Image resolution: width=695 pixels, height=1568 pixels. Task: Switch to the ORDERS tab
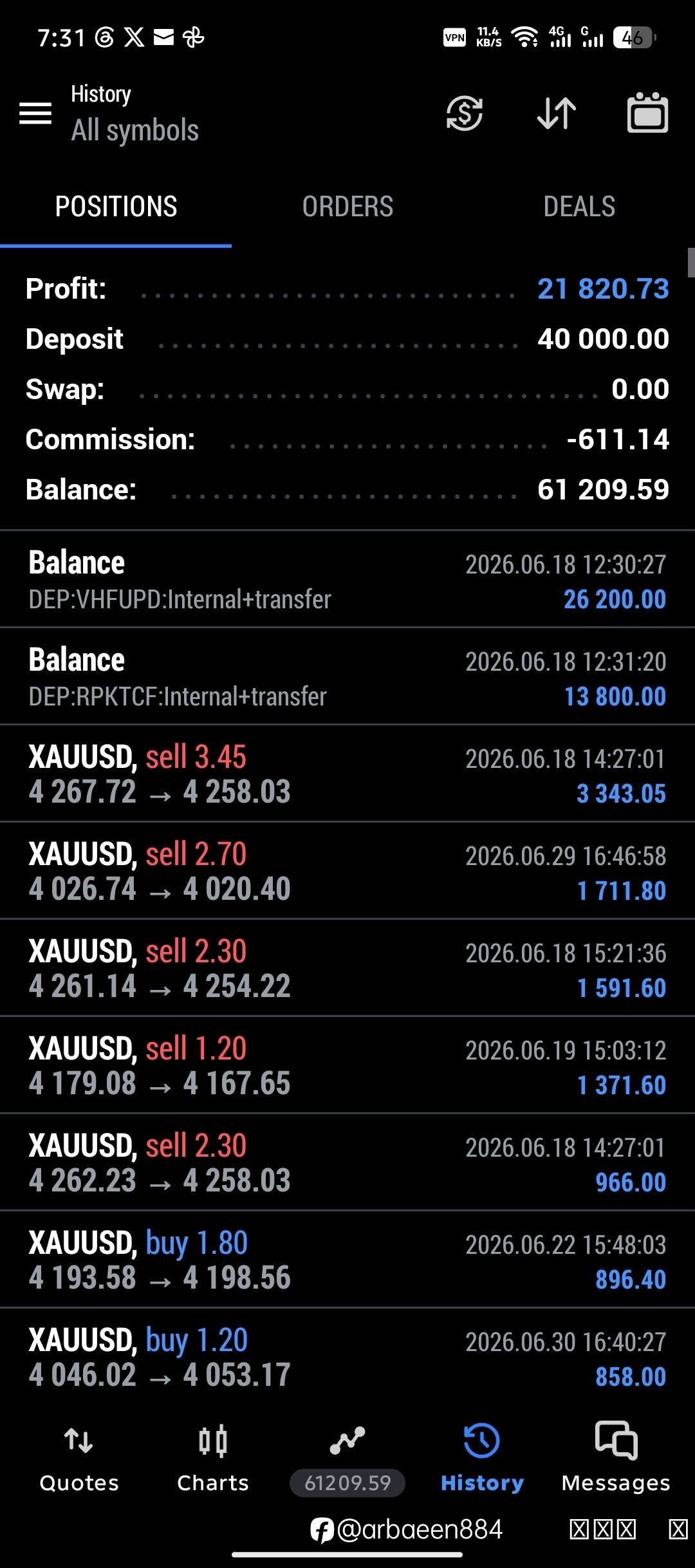coord(347,207)
